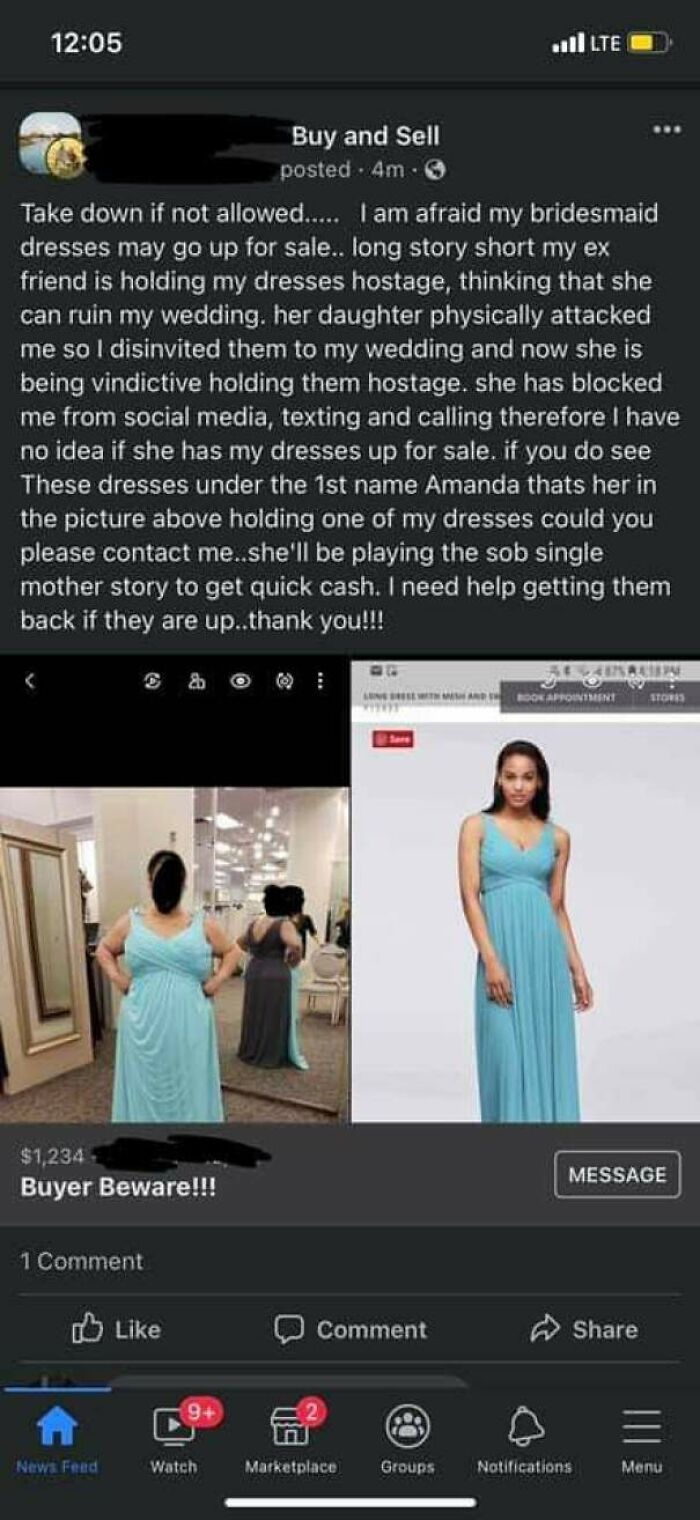This screenshot has height=1520, width=700.
Task: Go to the News Feed tab
Action: [57, 1438]
